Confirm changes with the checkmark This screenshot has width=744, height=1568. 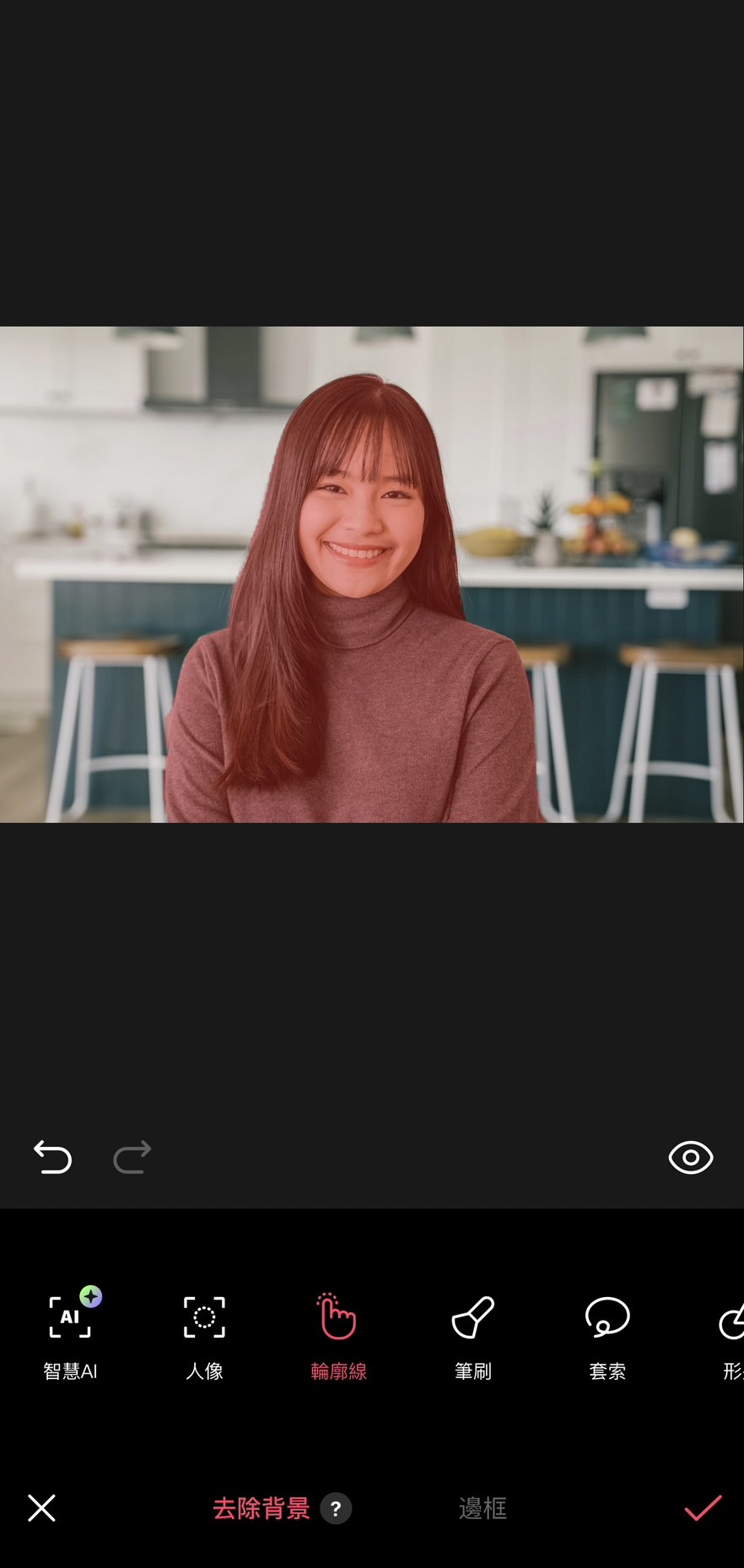[702, 1507]
